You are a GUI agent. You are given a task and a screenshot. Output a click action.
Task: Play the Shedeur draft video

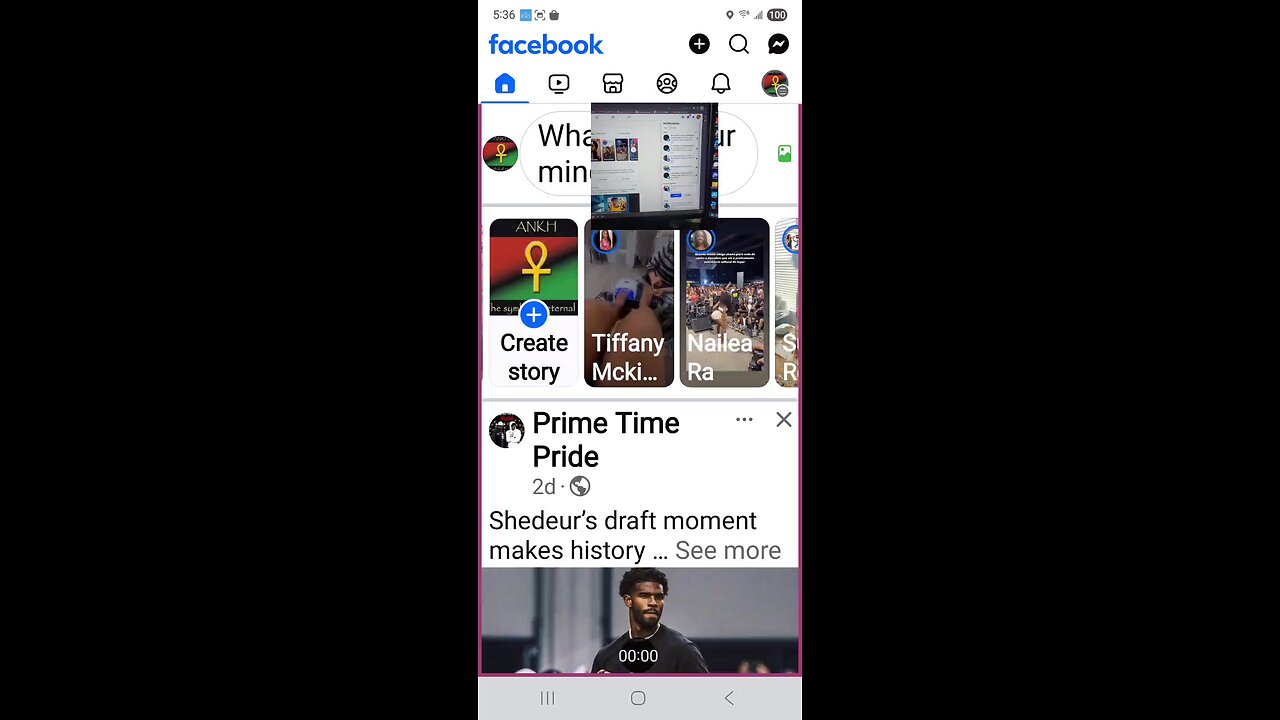pos(639,620)
